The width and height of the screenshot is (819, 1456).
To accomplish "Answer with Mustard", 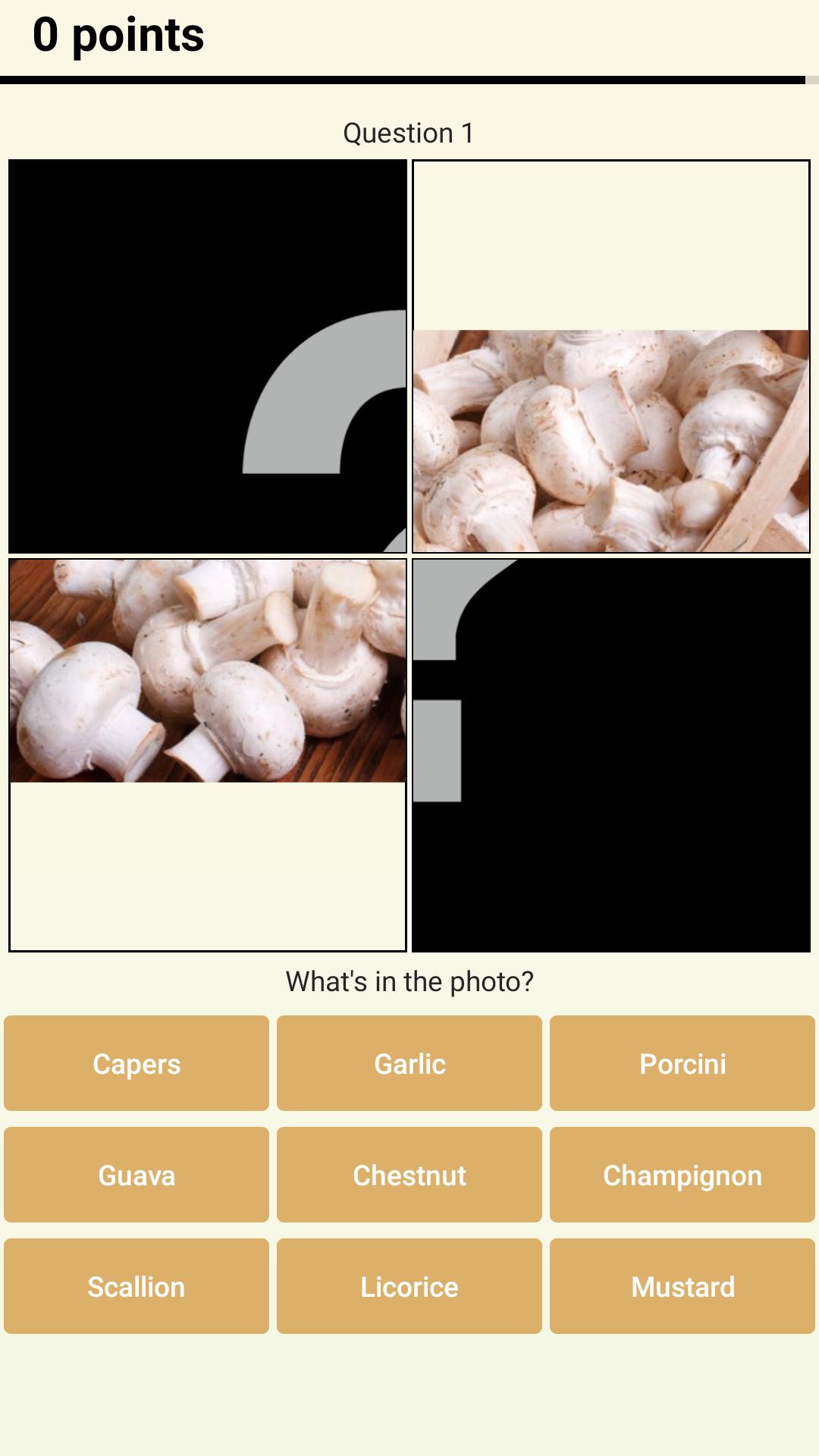I will tap(682, 1286).
